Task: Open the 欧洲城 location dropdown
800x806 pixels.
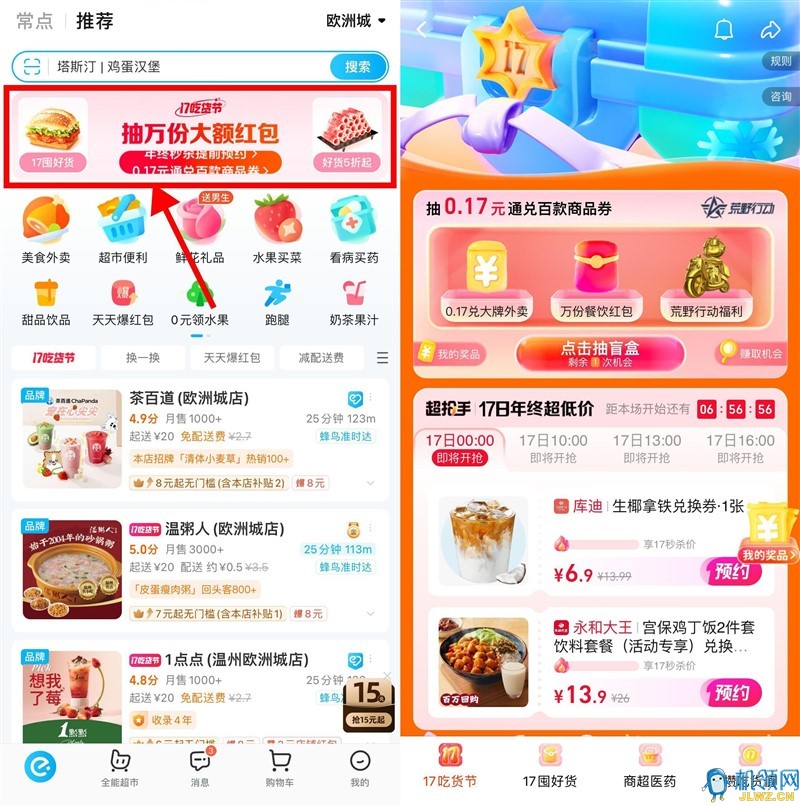Action: 355,20
